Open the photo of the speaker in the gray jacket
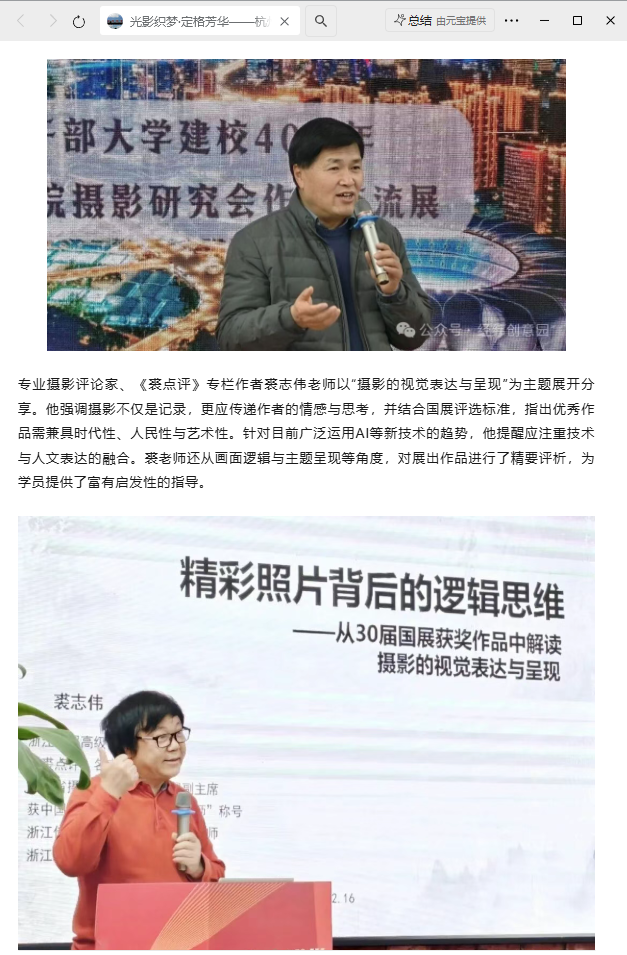627x955 pixels. [x=306, y=205]
